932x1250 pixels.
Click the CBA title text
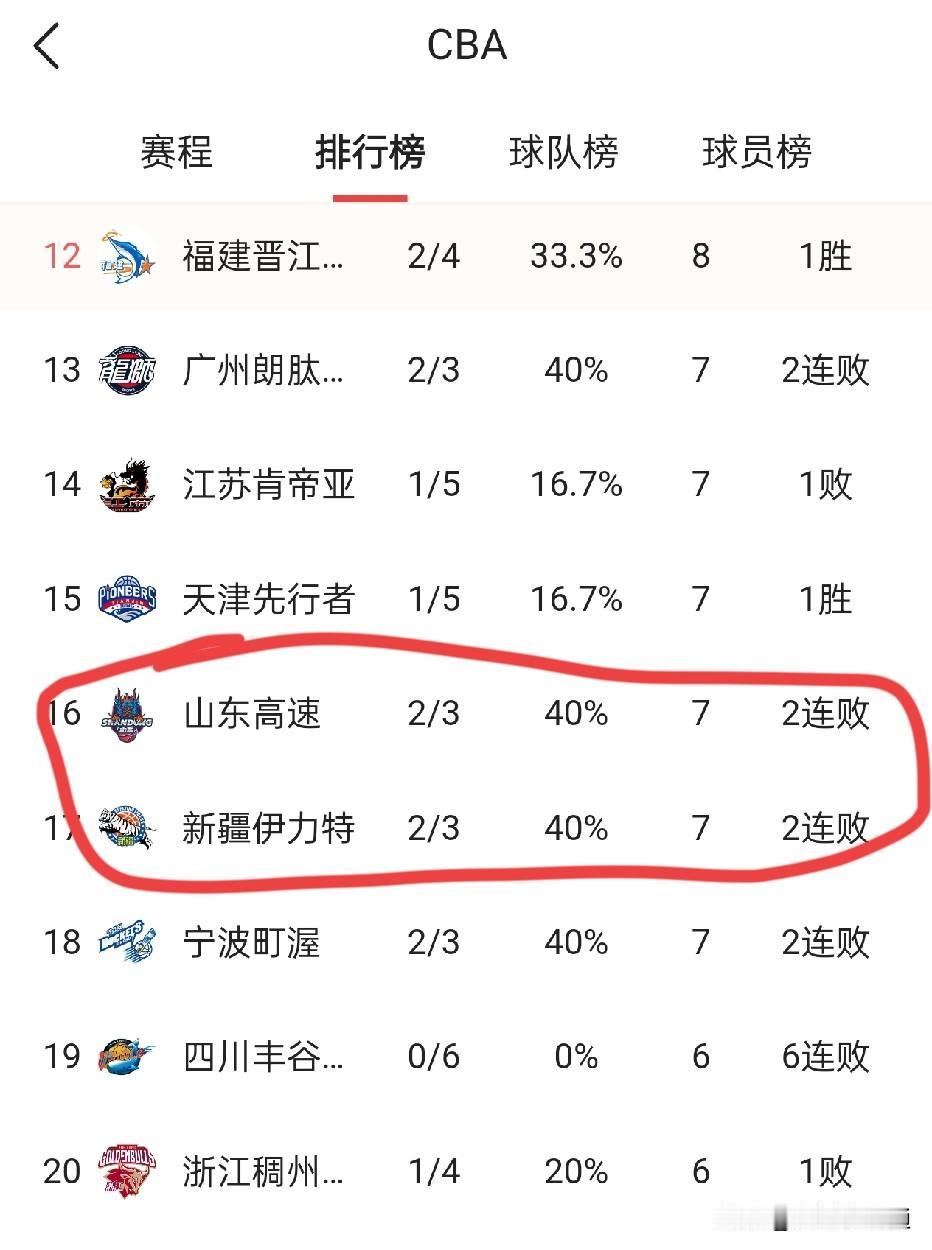(466, 45)
